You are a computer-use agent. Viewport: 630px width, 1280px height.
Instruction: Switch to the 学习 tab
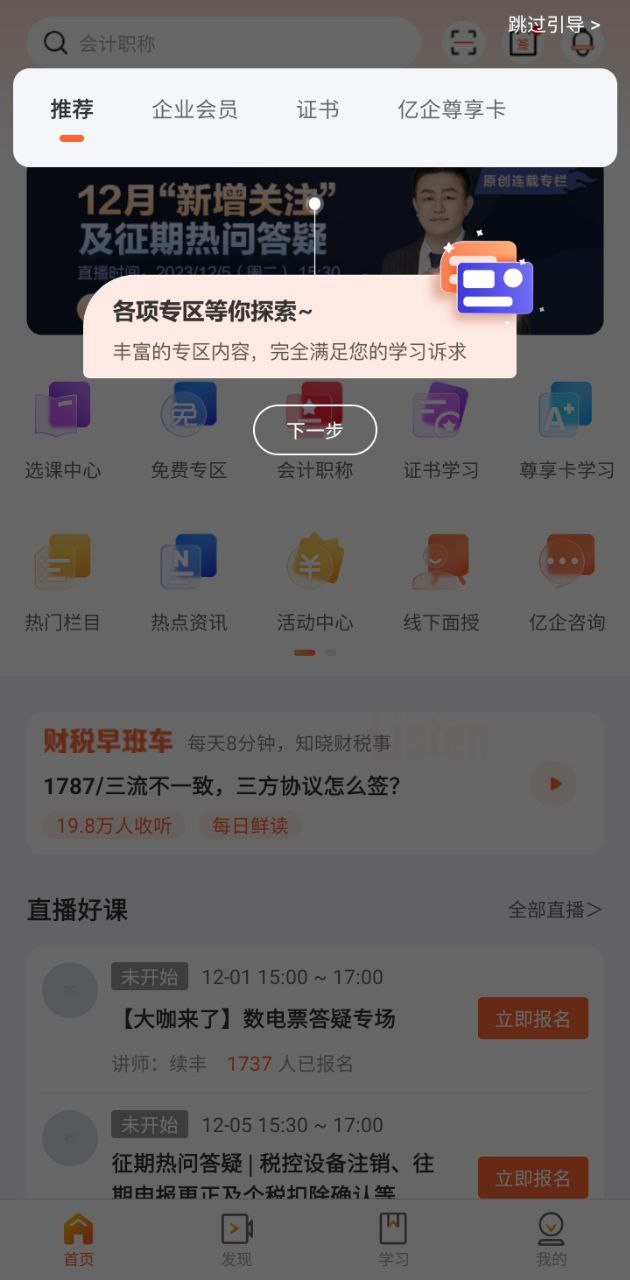tap(393, 1238)
